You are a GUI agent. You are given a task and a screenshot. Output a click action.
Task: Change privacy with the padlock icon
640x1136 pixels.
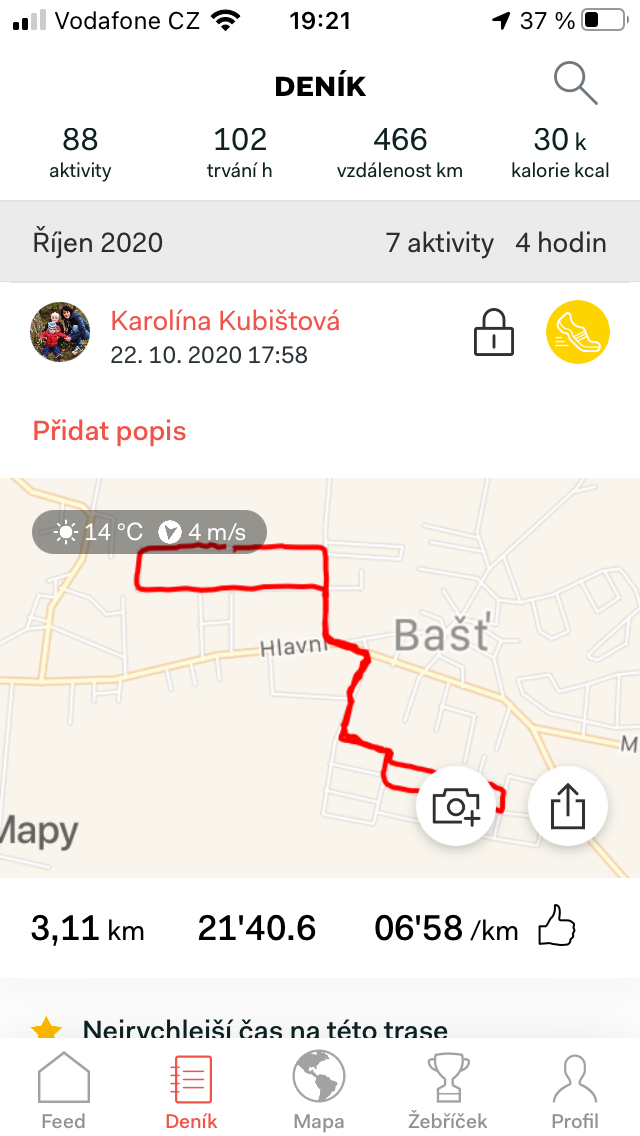[x=494, y=332]
